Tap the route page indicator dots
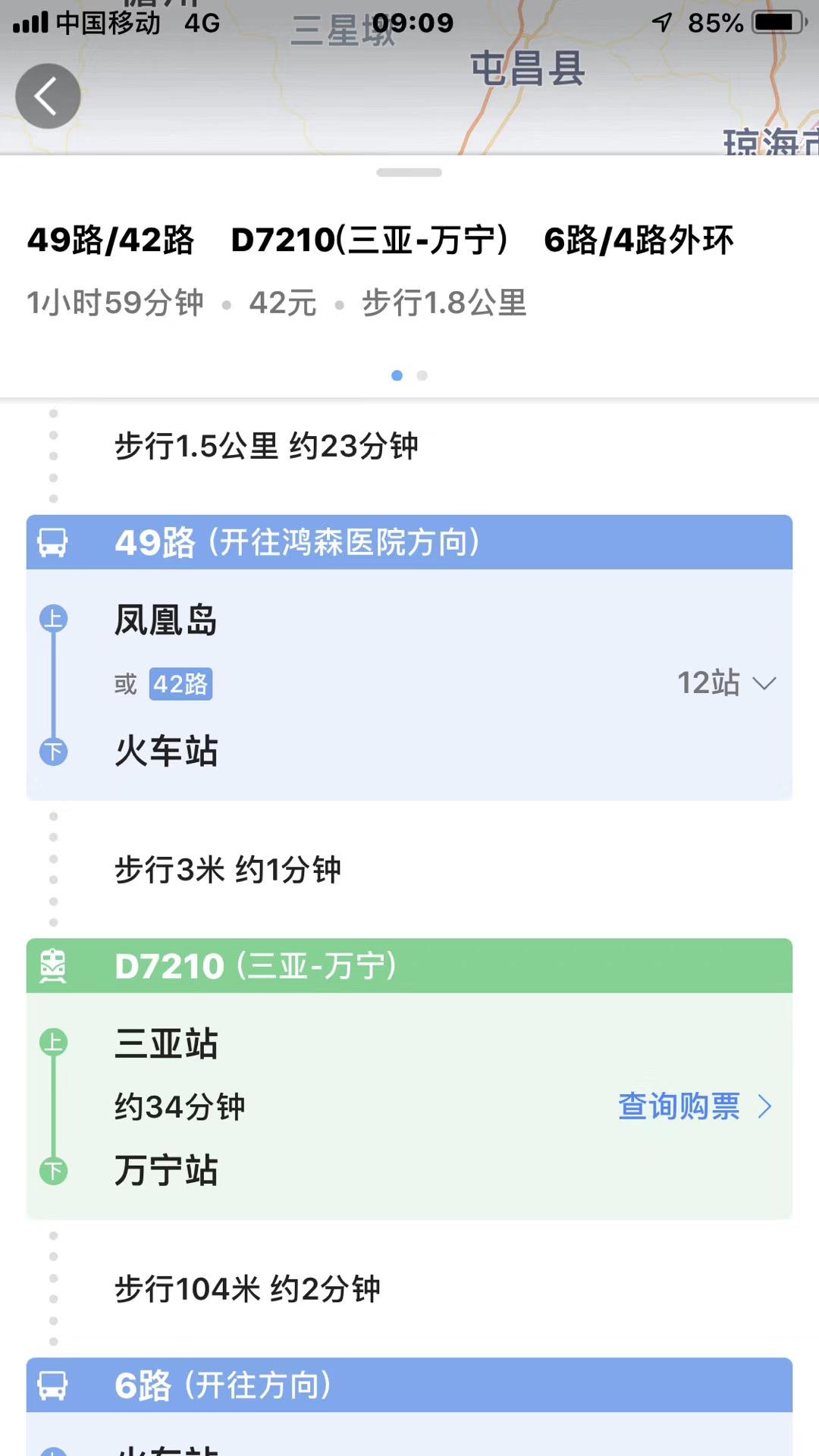This screenshot has height=1456, width=819. point(409,375)
